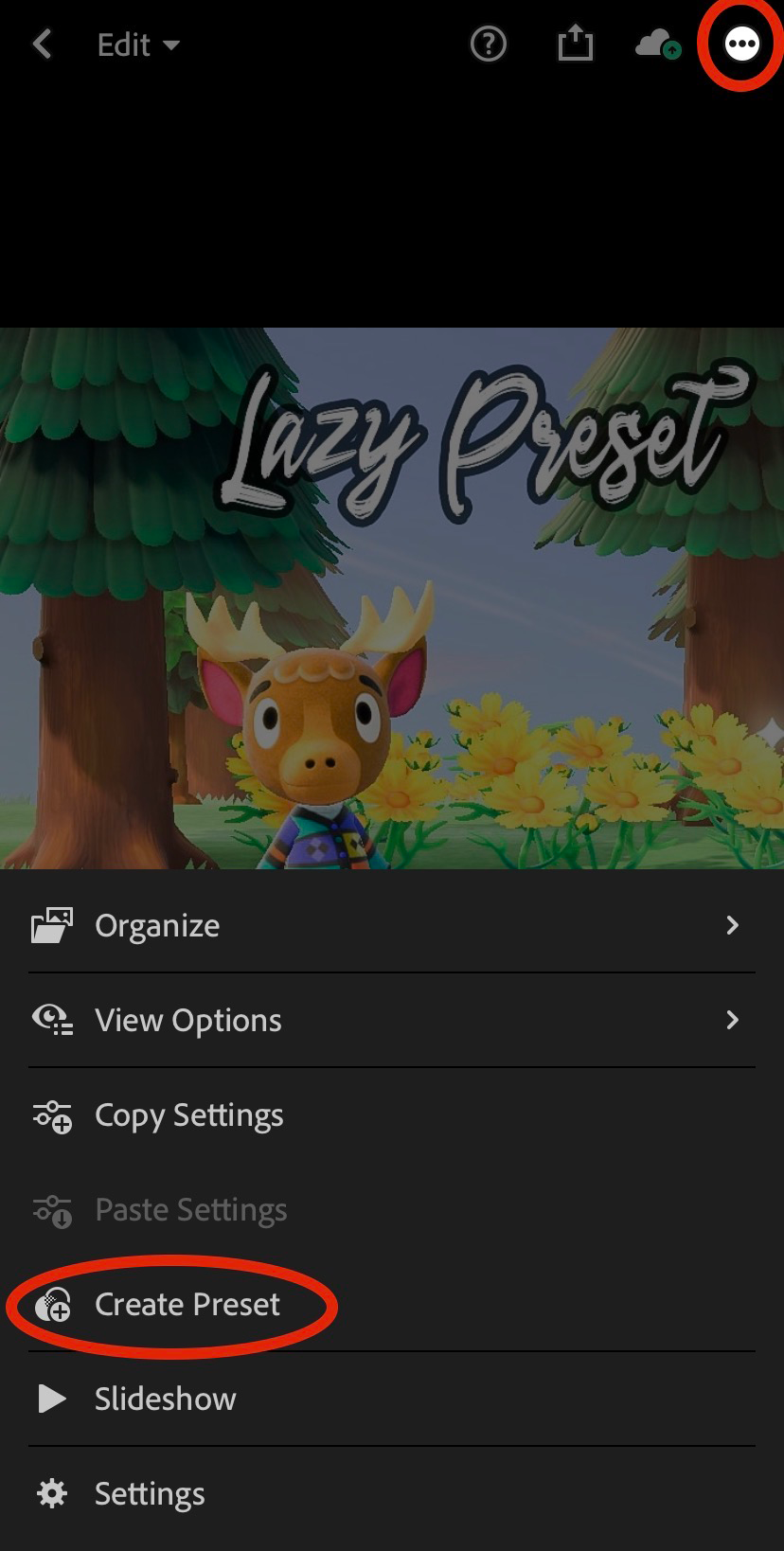Open the Edit mode dropdown
784x1551 pixels.
tap(138, 45)
